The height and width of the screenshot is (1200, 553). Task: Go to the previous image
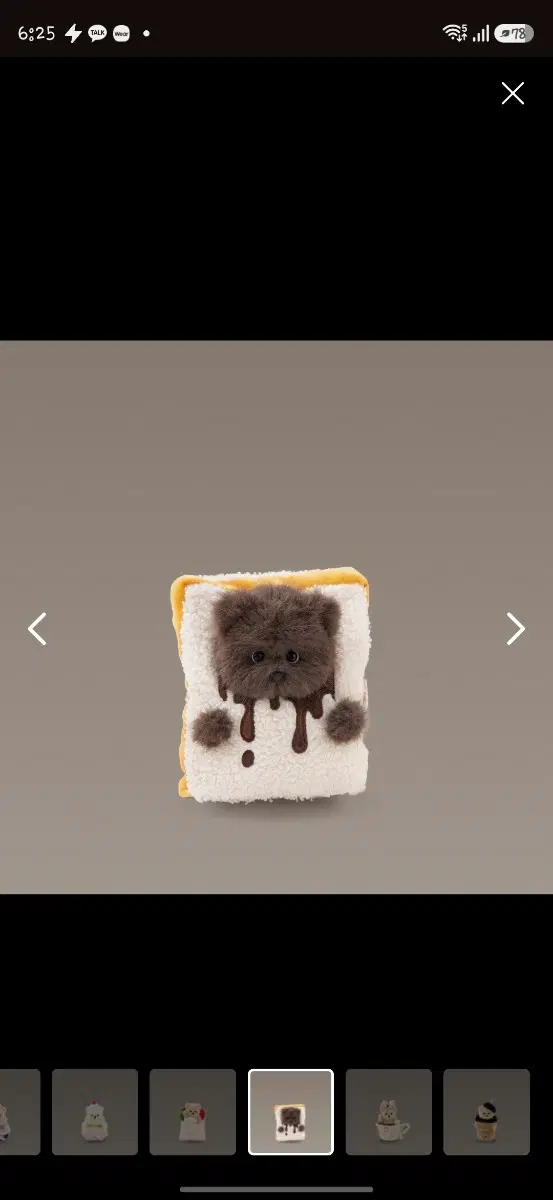coord(37,629)
